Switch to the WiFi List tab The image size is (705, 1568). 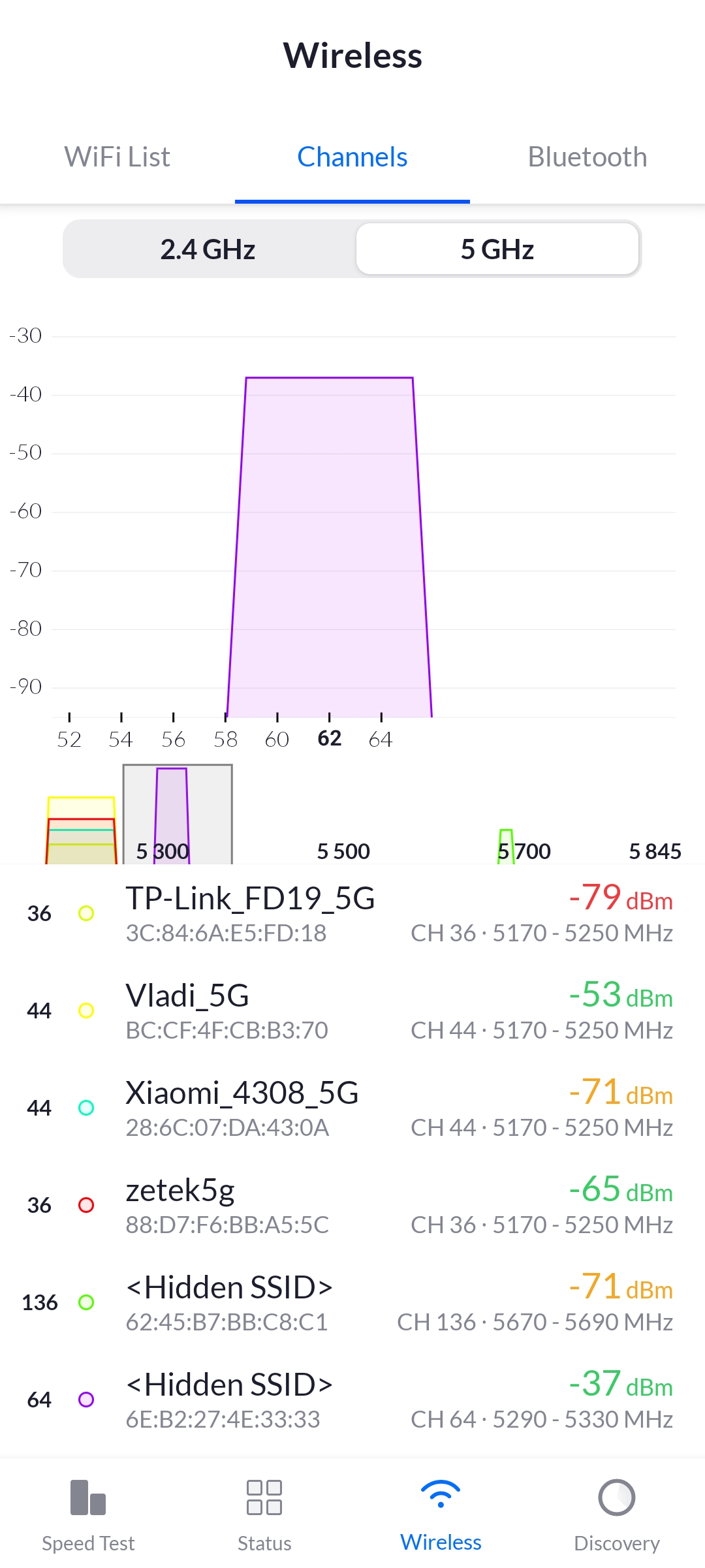tap(117, 157)
